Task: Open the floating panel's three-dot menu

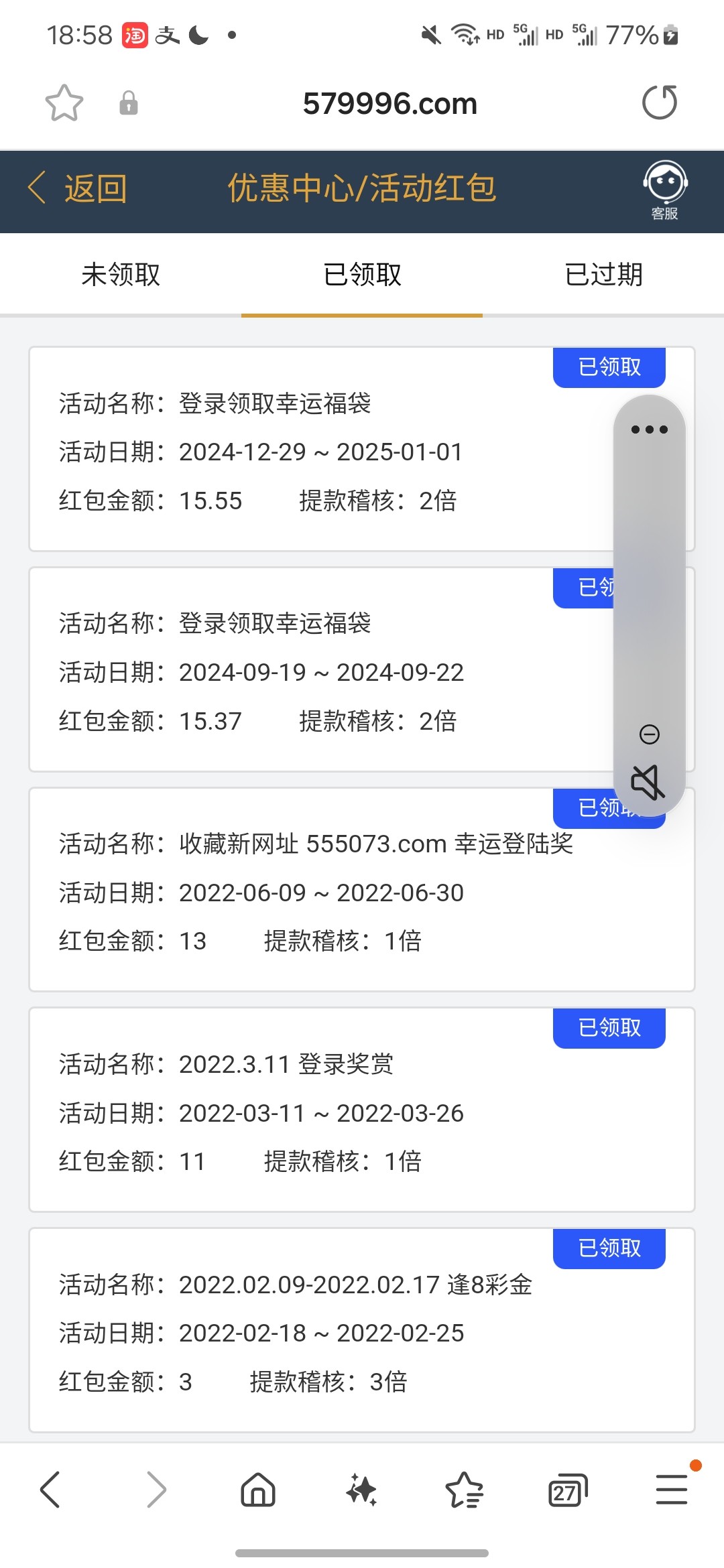Action: [x=649, y=430]
